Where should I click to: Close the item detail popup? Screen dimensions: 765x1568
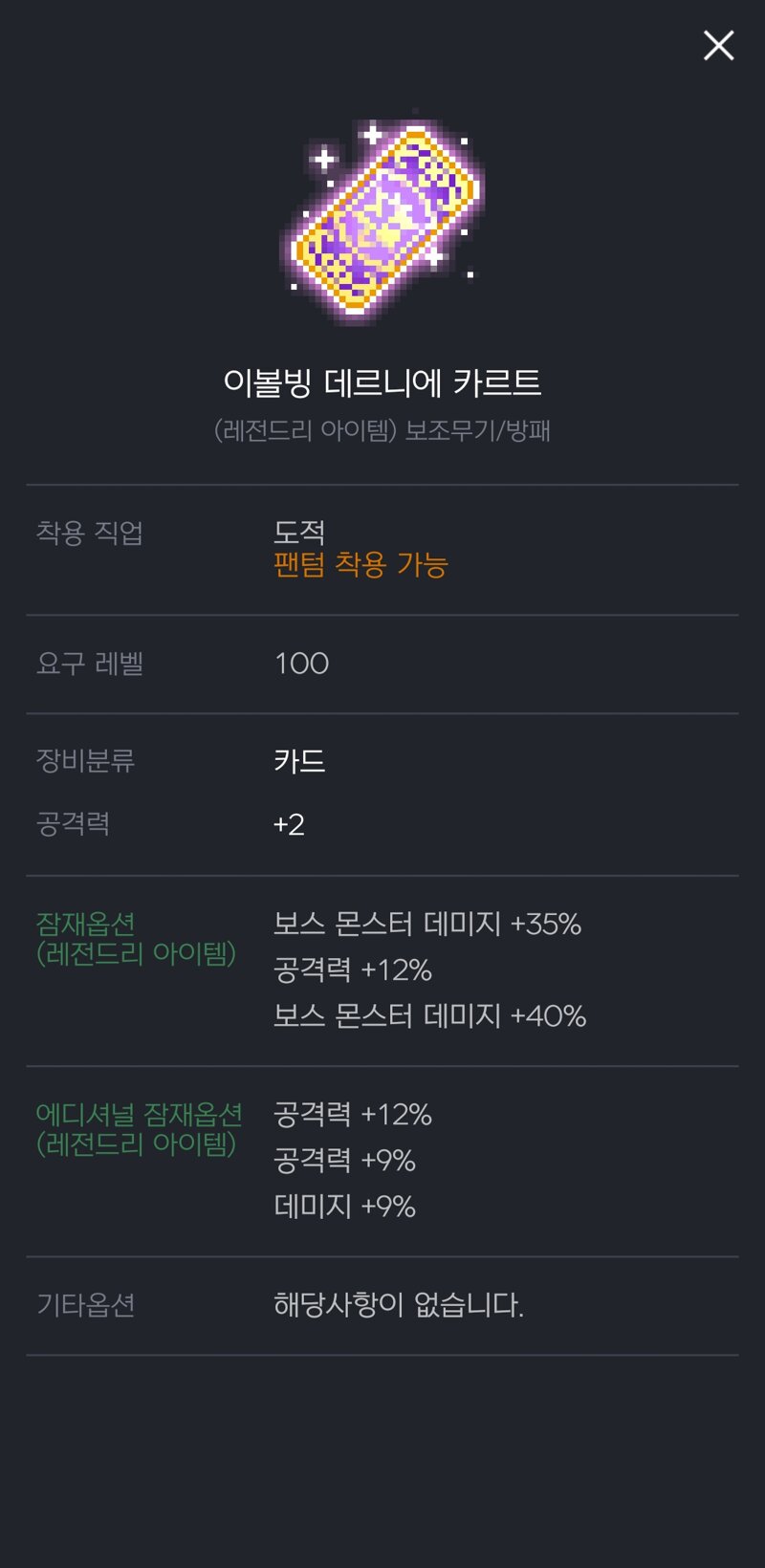[x=718, y=45]
